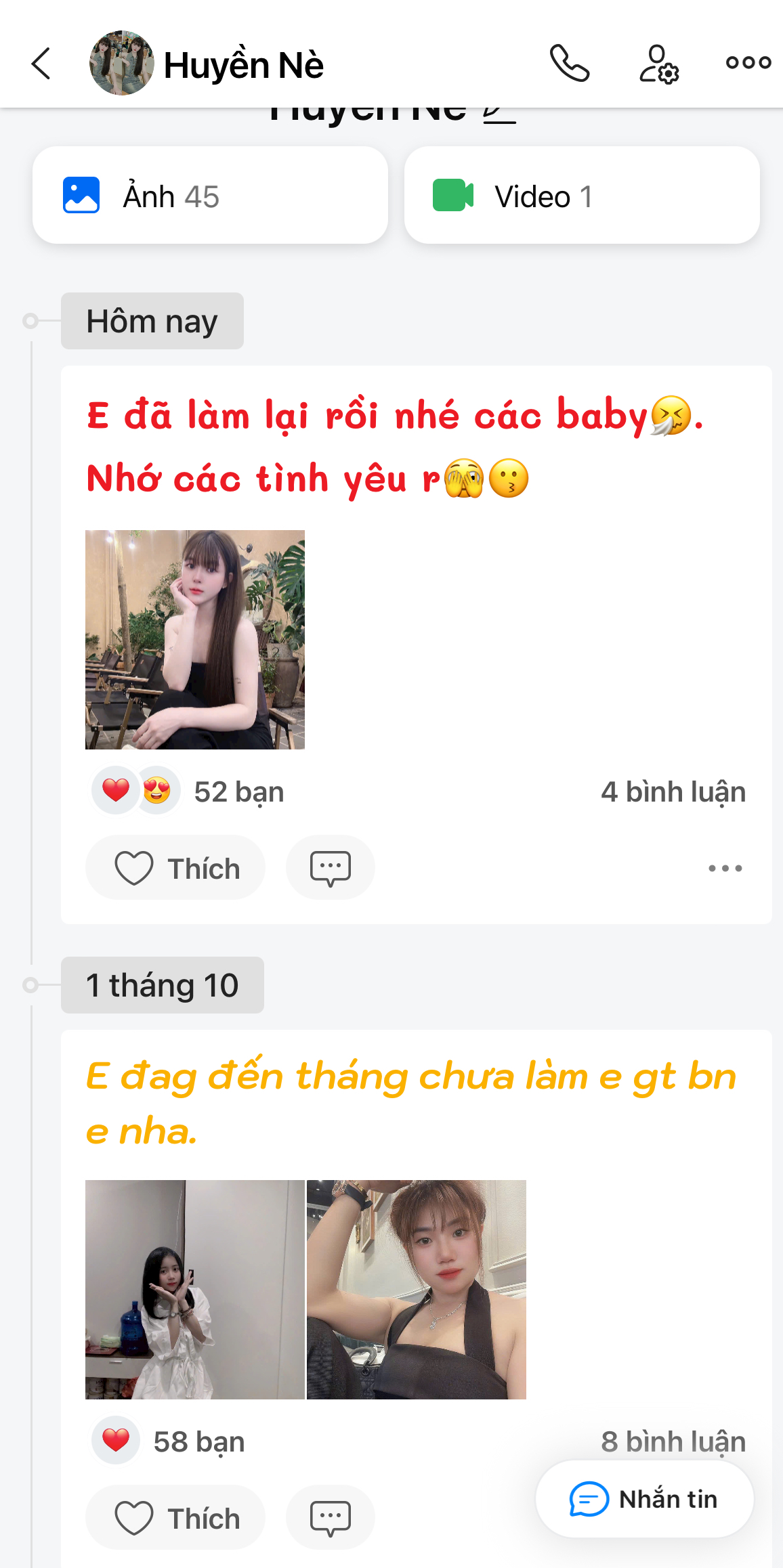
Task: Open the header overflow menu
Action: (x=748, y=62)
